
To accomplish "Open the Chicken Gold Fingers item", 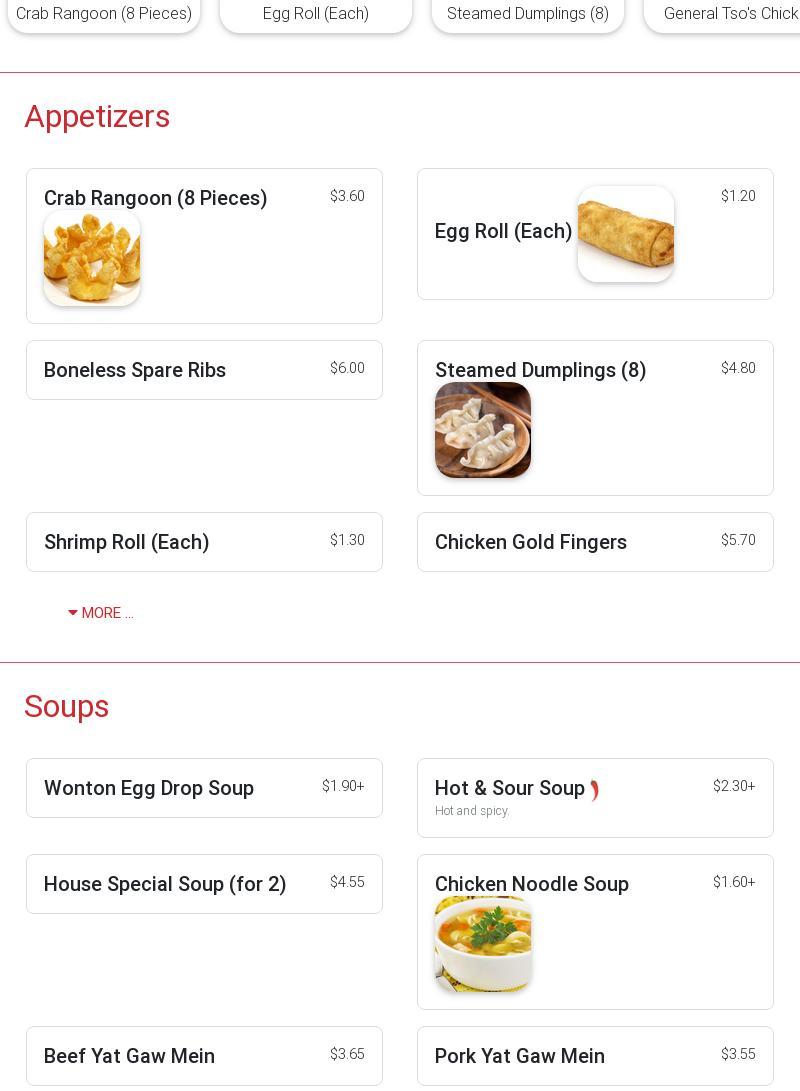I will click(x=595, y=542).
